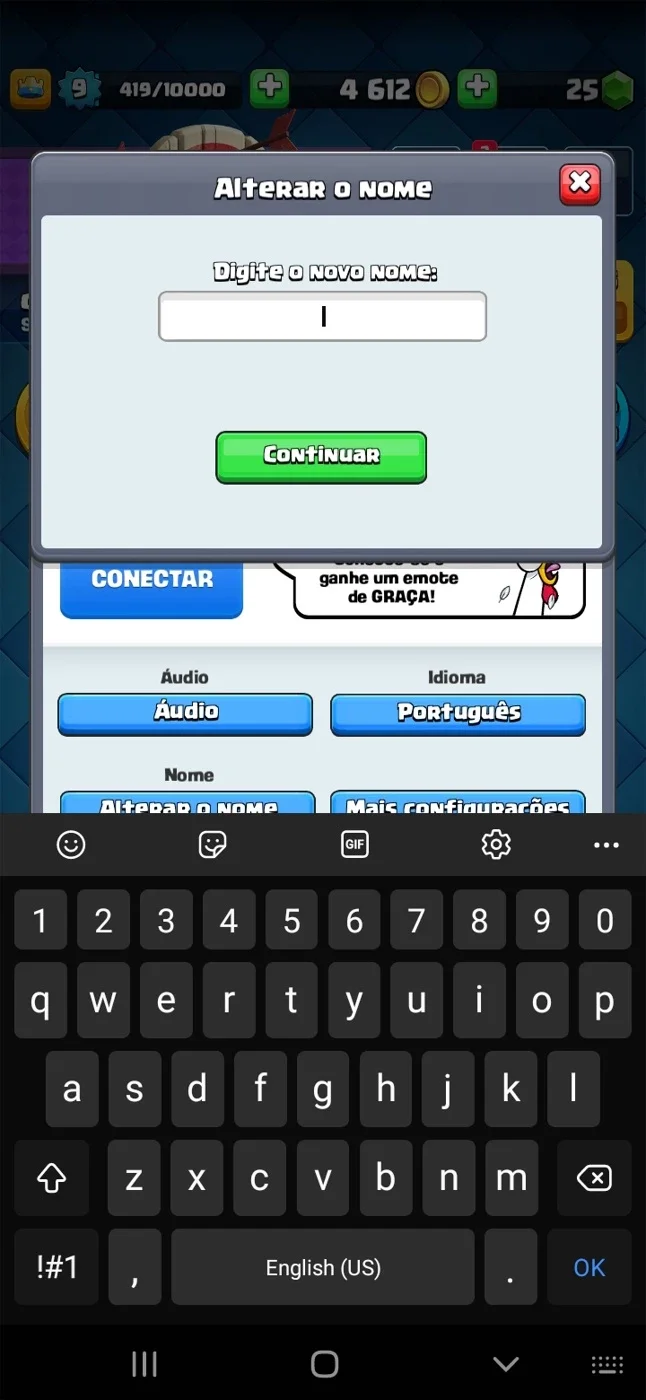646x1400 pixels.
Task: Tap the keyboard backspace key
Action: point(594,1179)
